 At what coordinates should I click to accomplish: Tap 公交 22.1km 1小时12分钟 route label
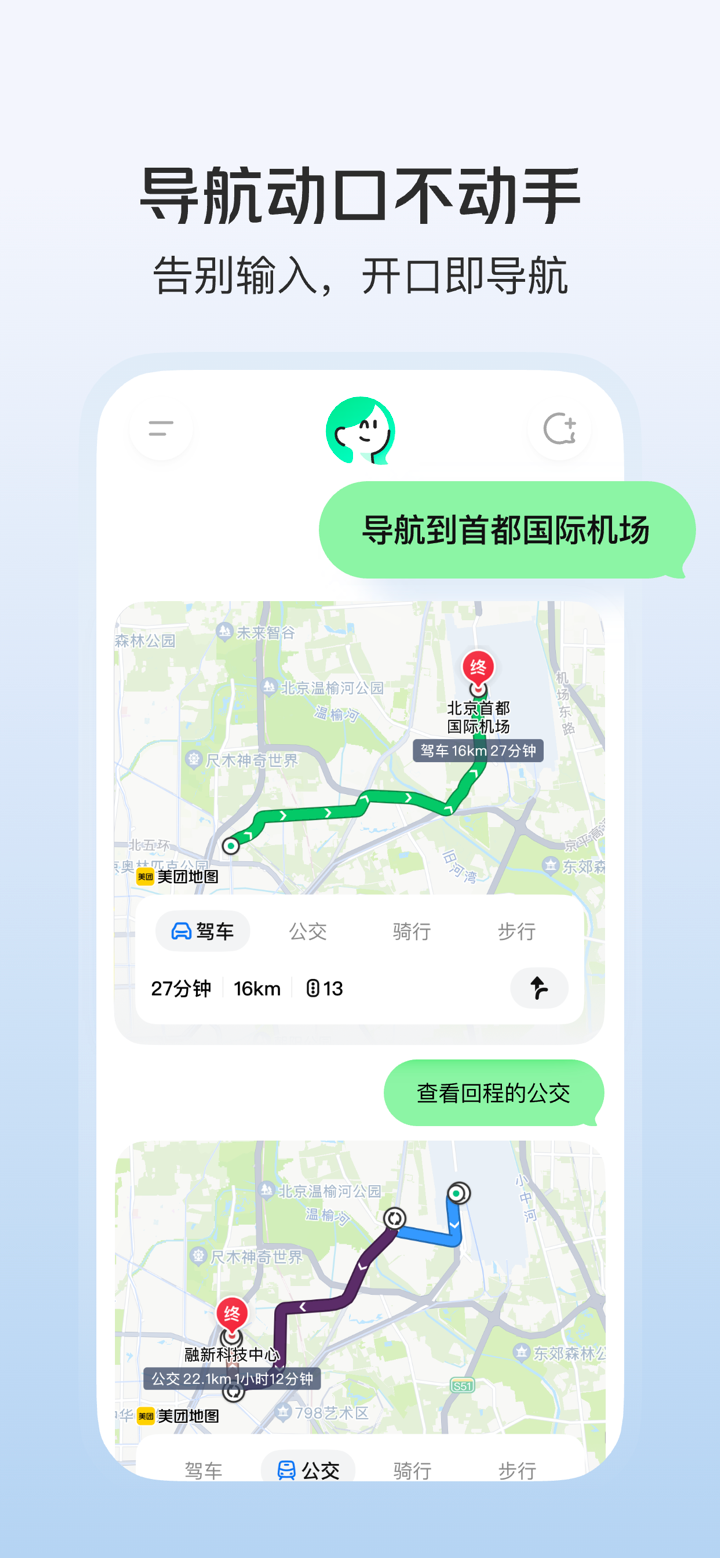231,1377
